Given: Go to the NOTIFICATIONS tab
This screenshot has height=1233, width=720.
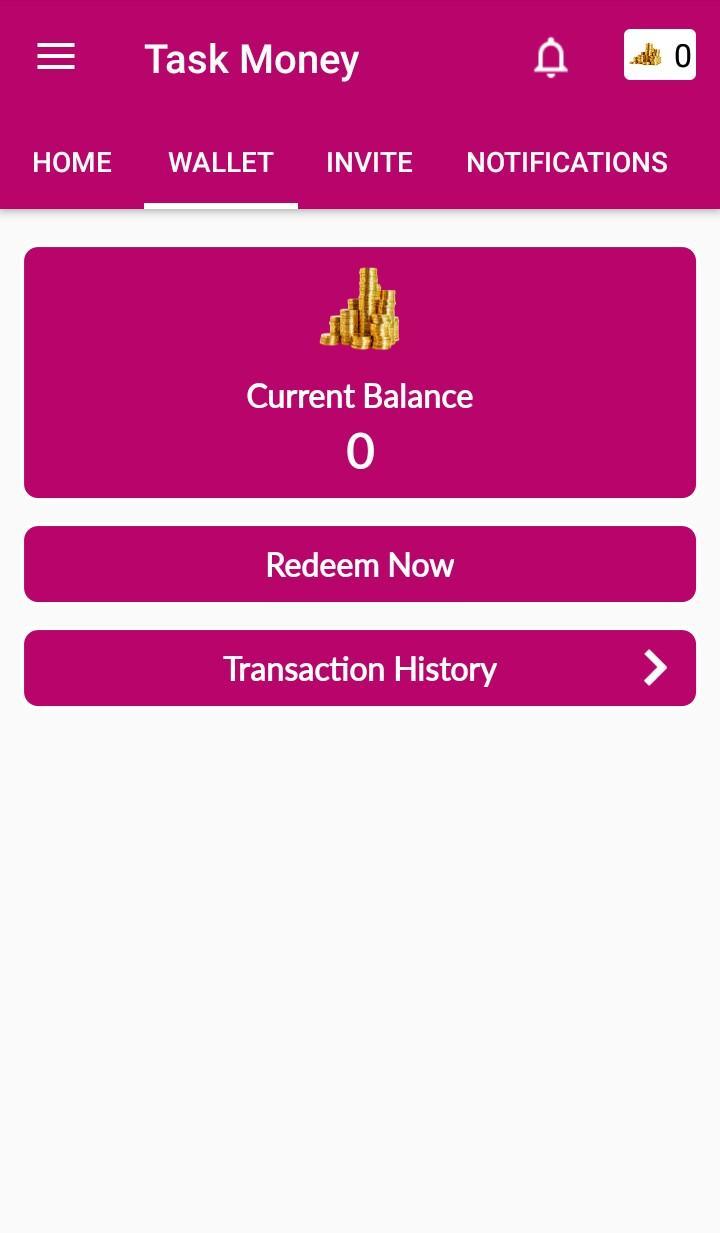Looking at the screenshot, I should [x=567, y=162].
